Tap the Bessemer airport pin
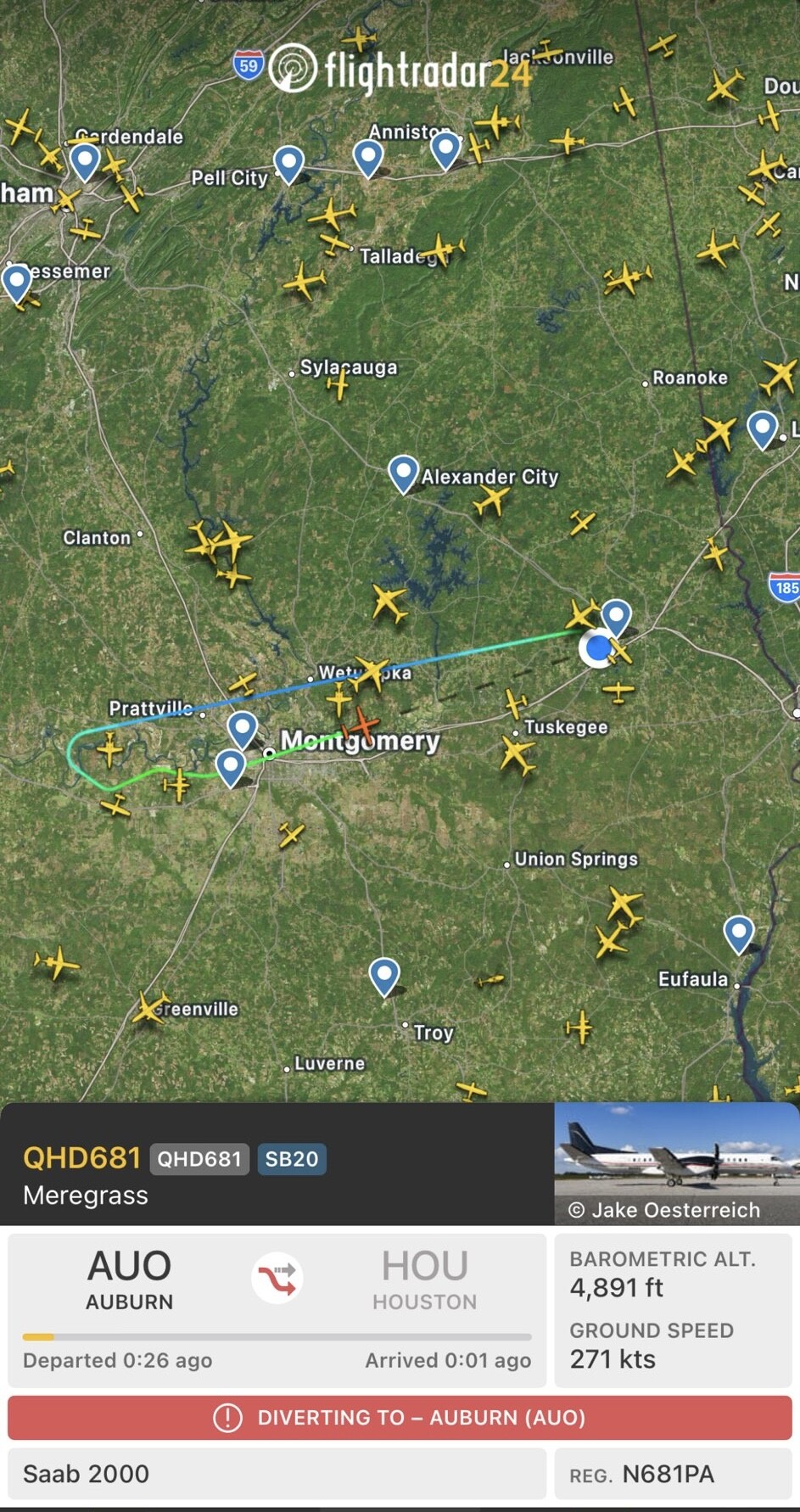800x1512 pixels. (x=17, y=283)
